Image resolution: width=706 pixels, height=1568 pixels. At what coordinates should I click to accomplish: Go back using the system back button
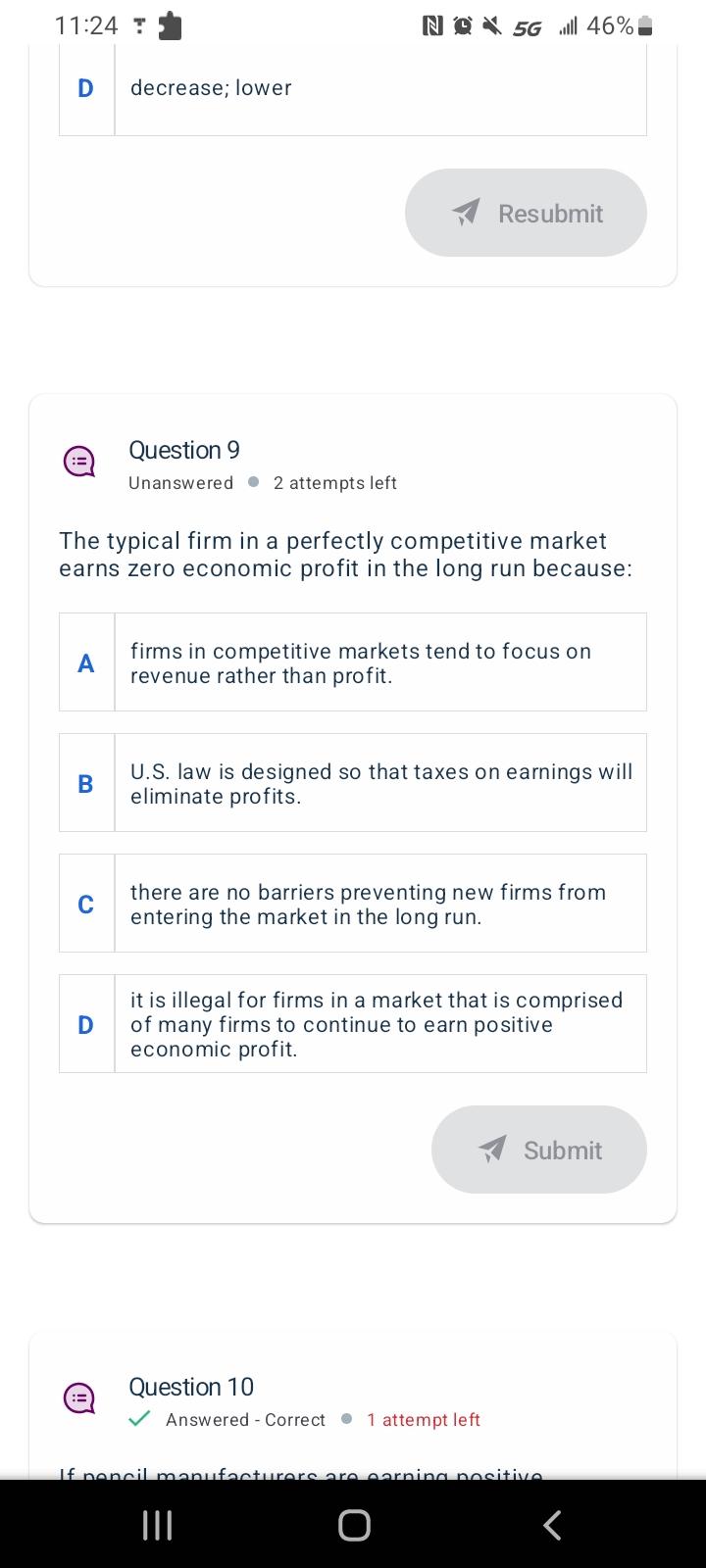tap(552, 1524)
